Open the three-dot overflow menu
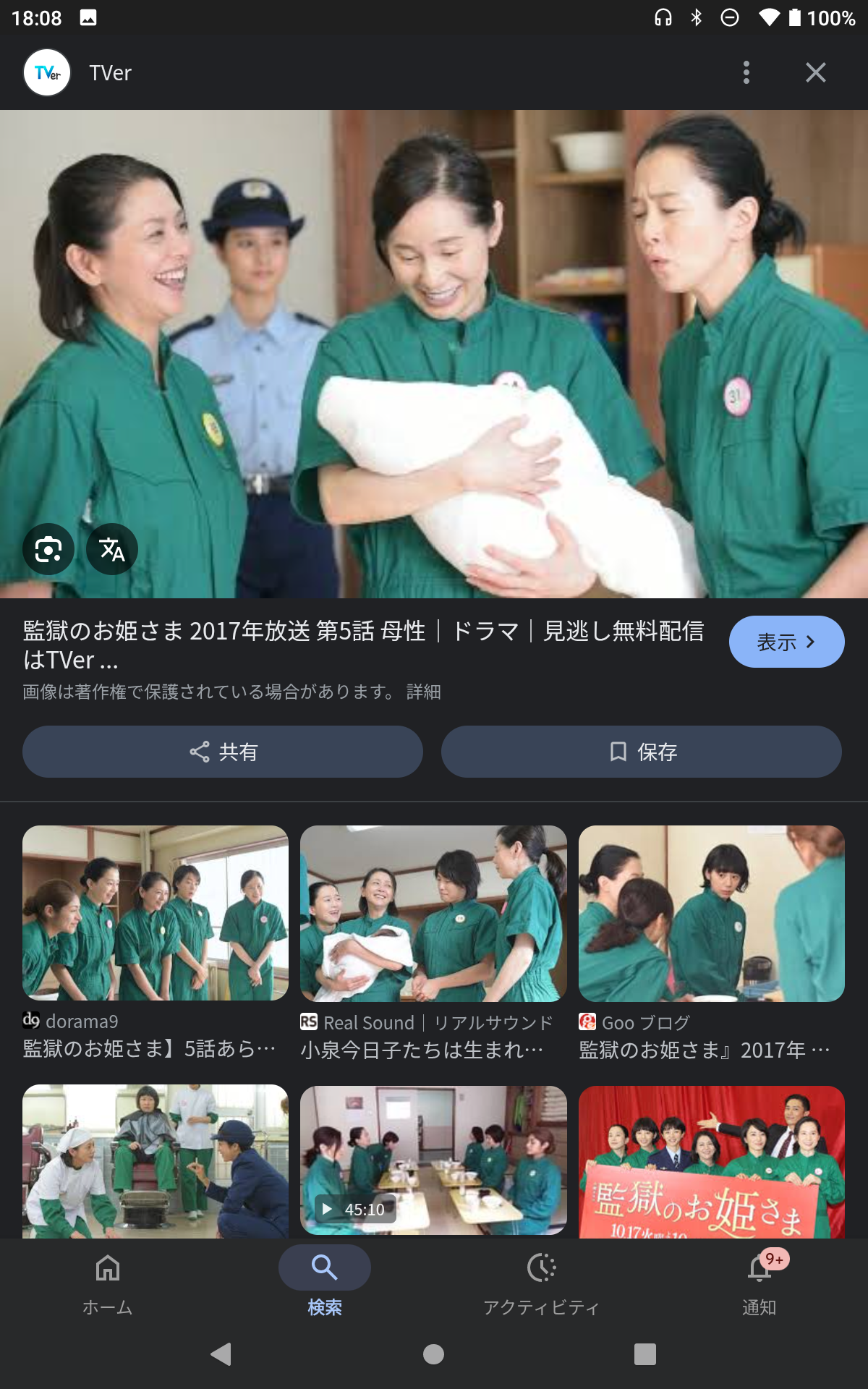The image size is (868, 1389). (x=746, y=72)
